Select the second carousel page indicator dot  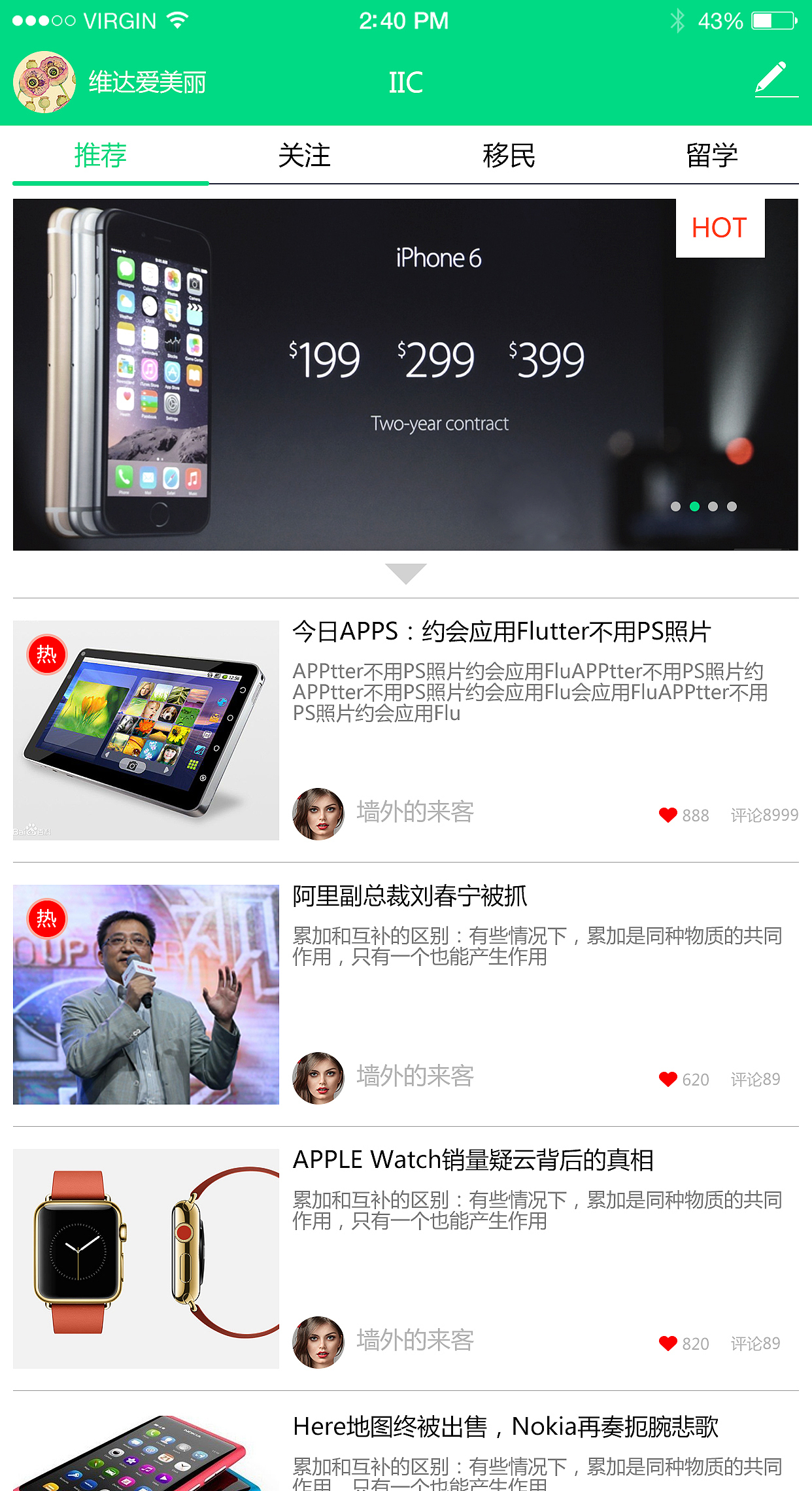(x=695, y=505)
